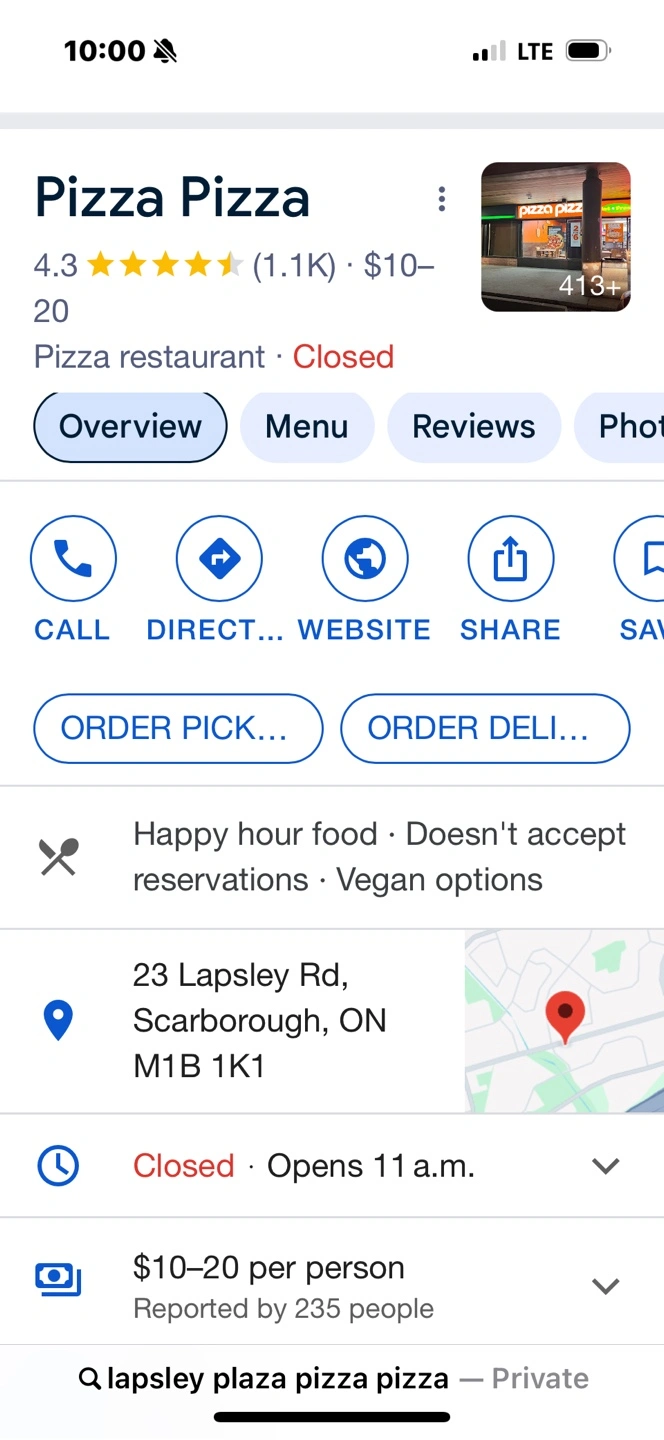The width and height of the screenshot is (664, 1440).
Task: Open the Pizza Pizza storefront photo
Action: tap(556, 237)
